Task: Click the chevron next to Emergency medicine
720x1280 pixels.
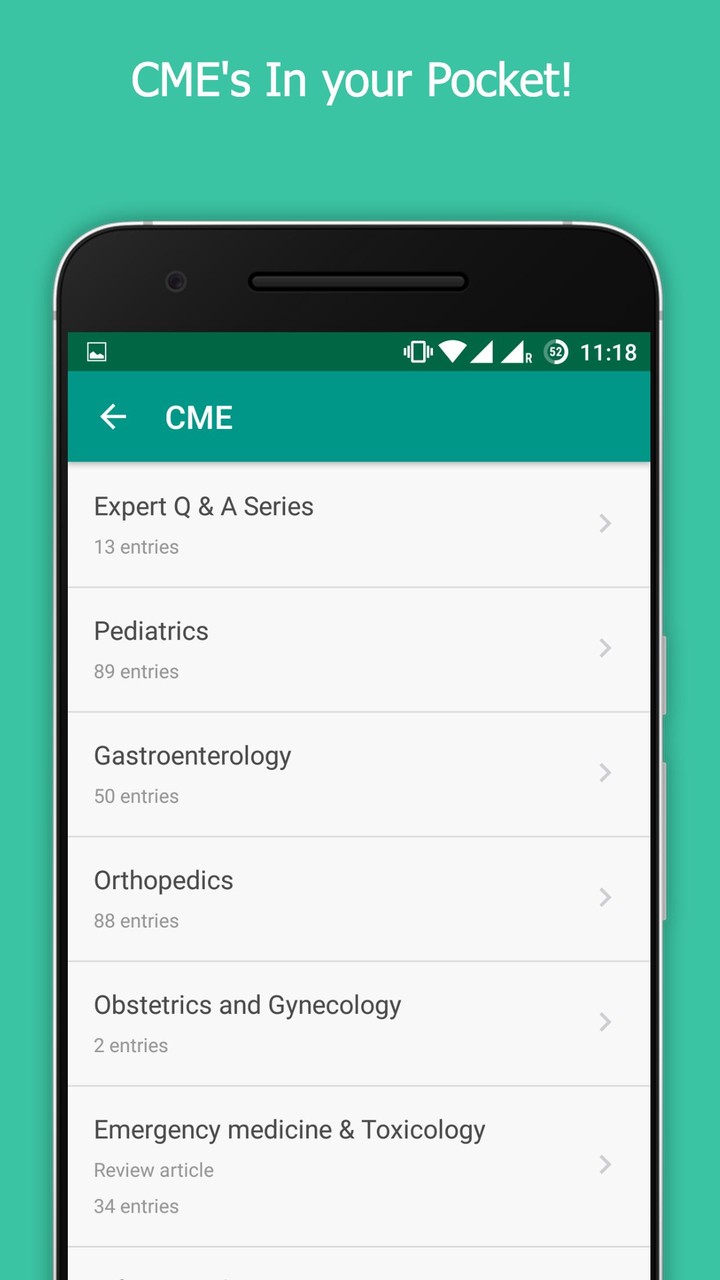Action: [x=604, y=1165]
